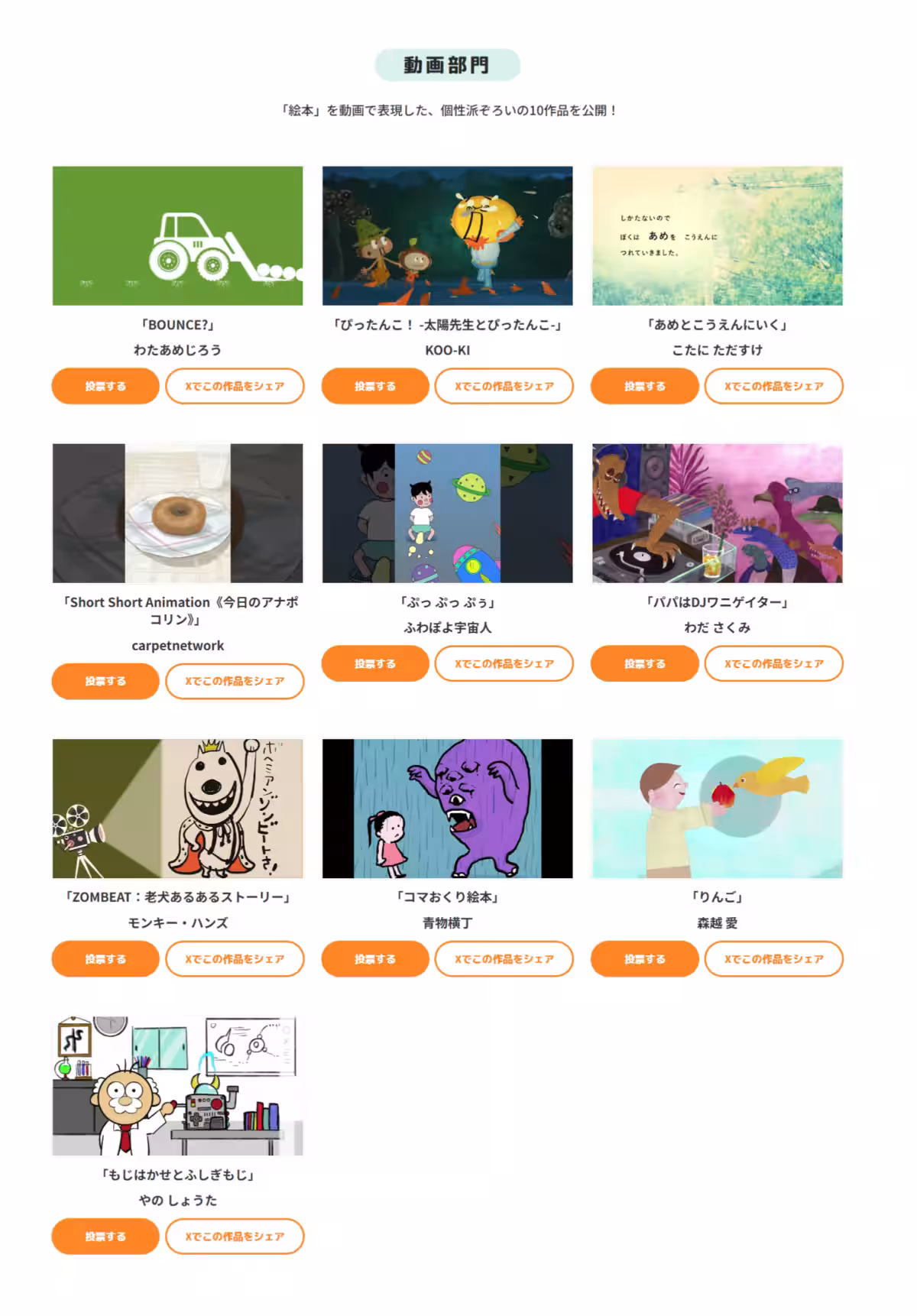Share ぷっ ぷっ ぷぅ on X

click(504, 663)
